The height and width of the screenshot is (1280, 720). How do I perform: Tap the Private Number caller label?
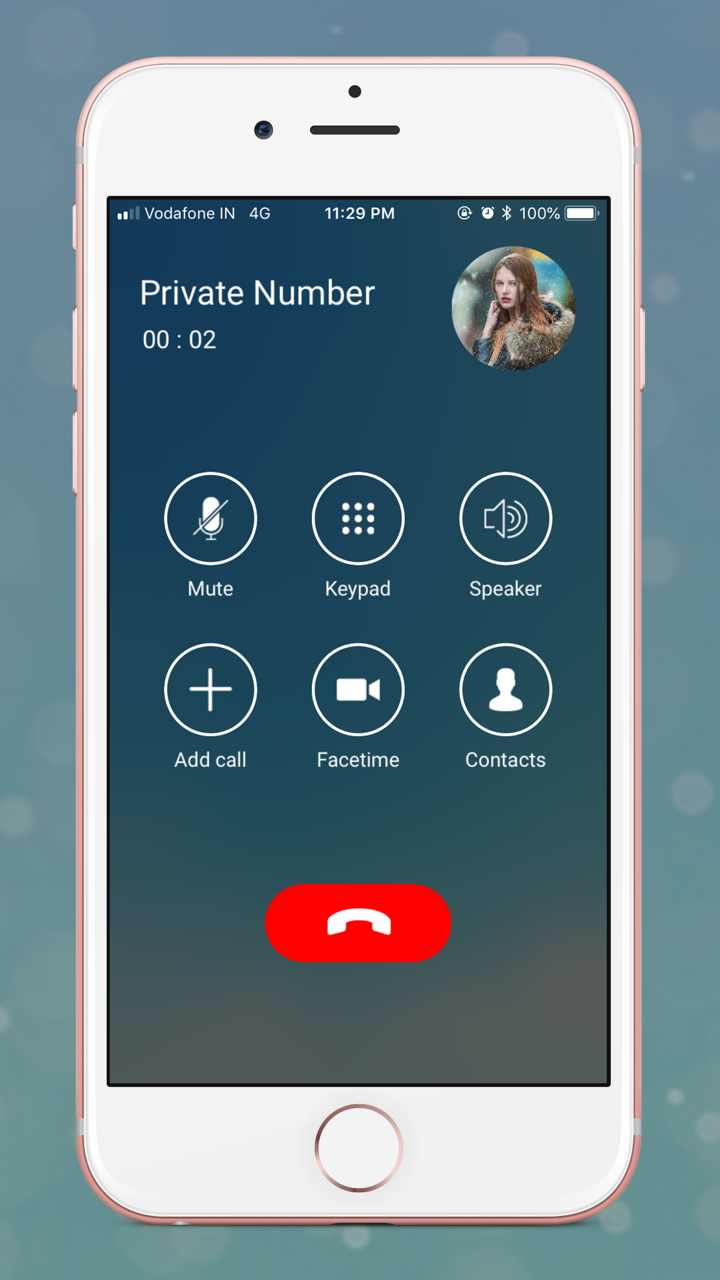pos(257,292)
